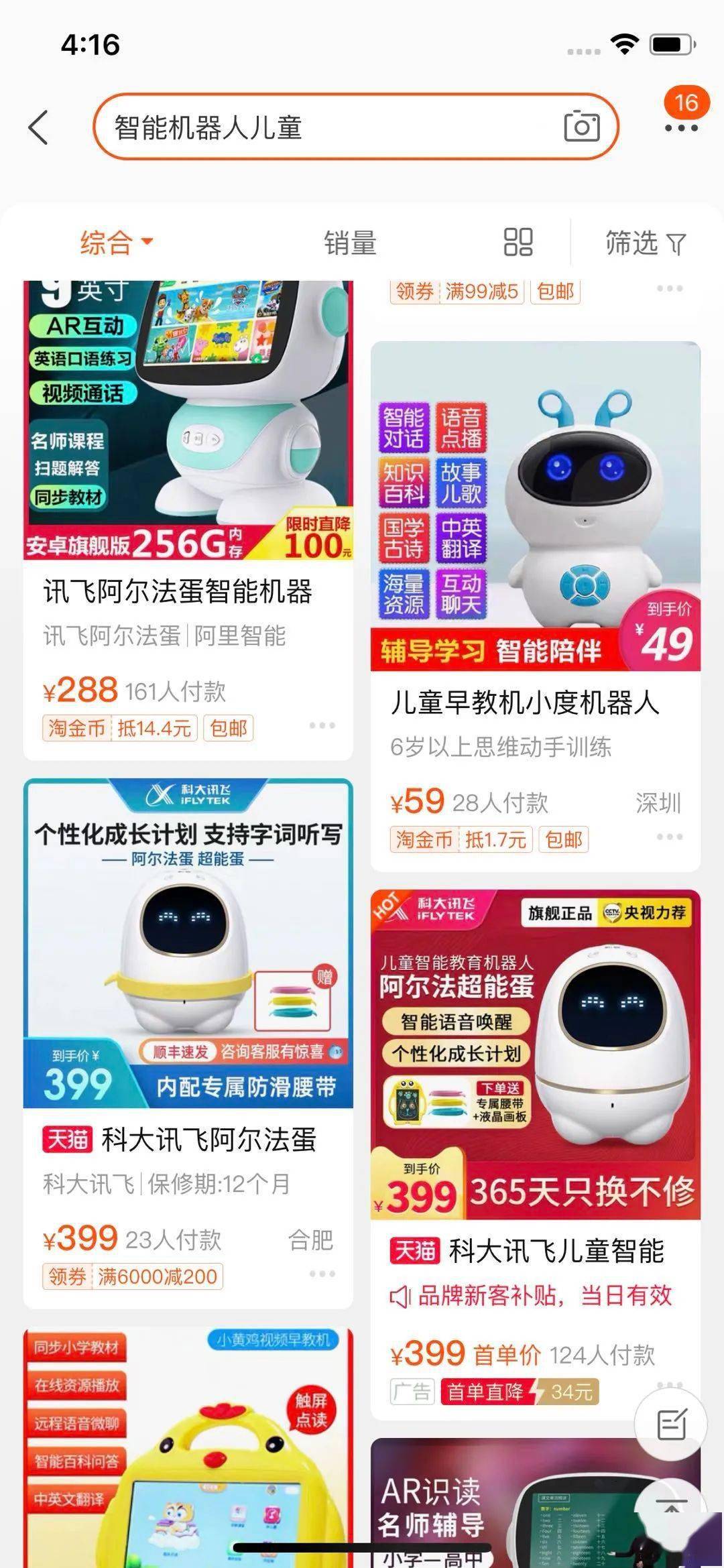Screen dimensions: 724x1568
Task: Switch to the 销量 sorting tab
Action: [351, 243]
